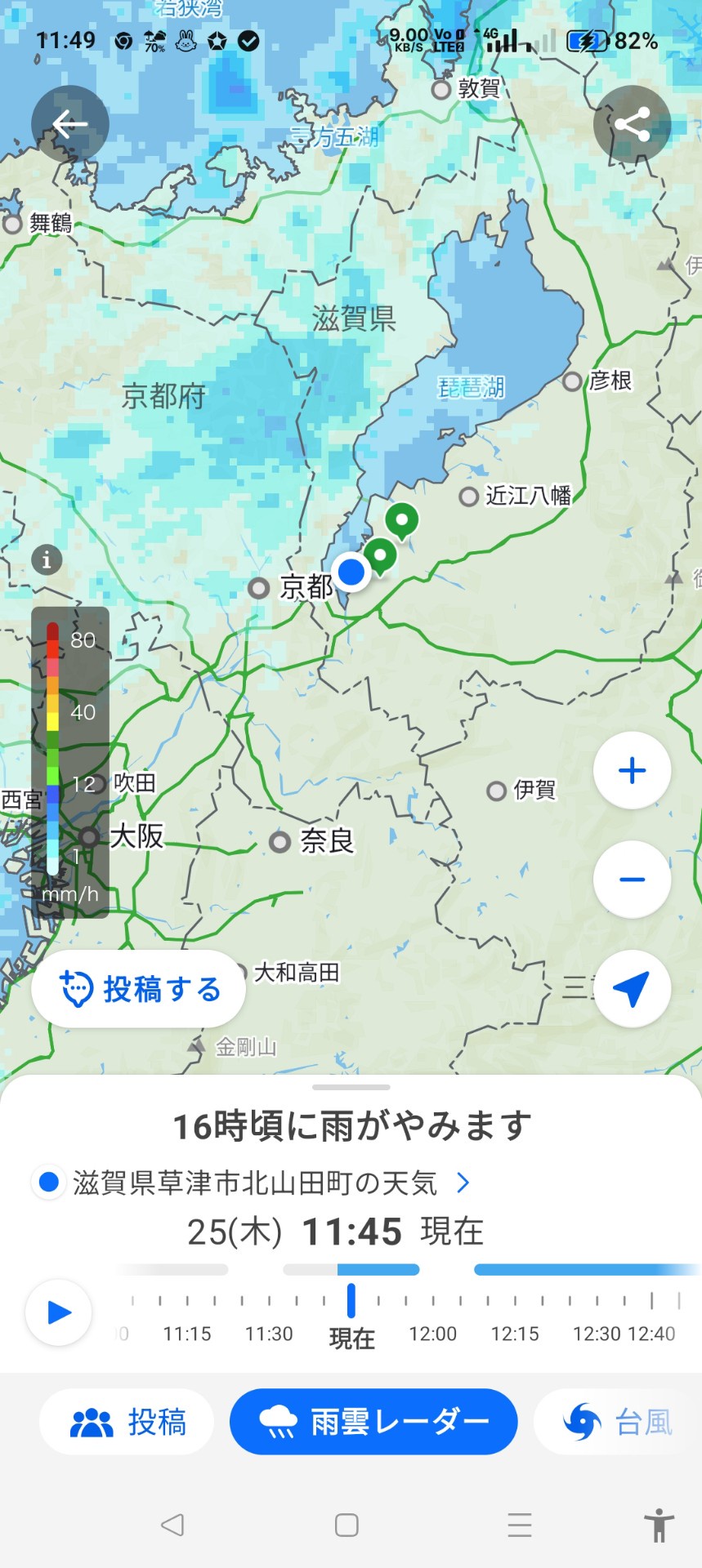Switch to the 投稿 tab
Screen dimensions: 702x1568
pos(127,1422)
